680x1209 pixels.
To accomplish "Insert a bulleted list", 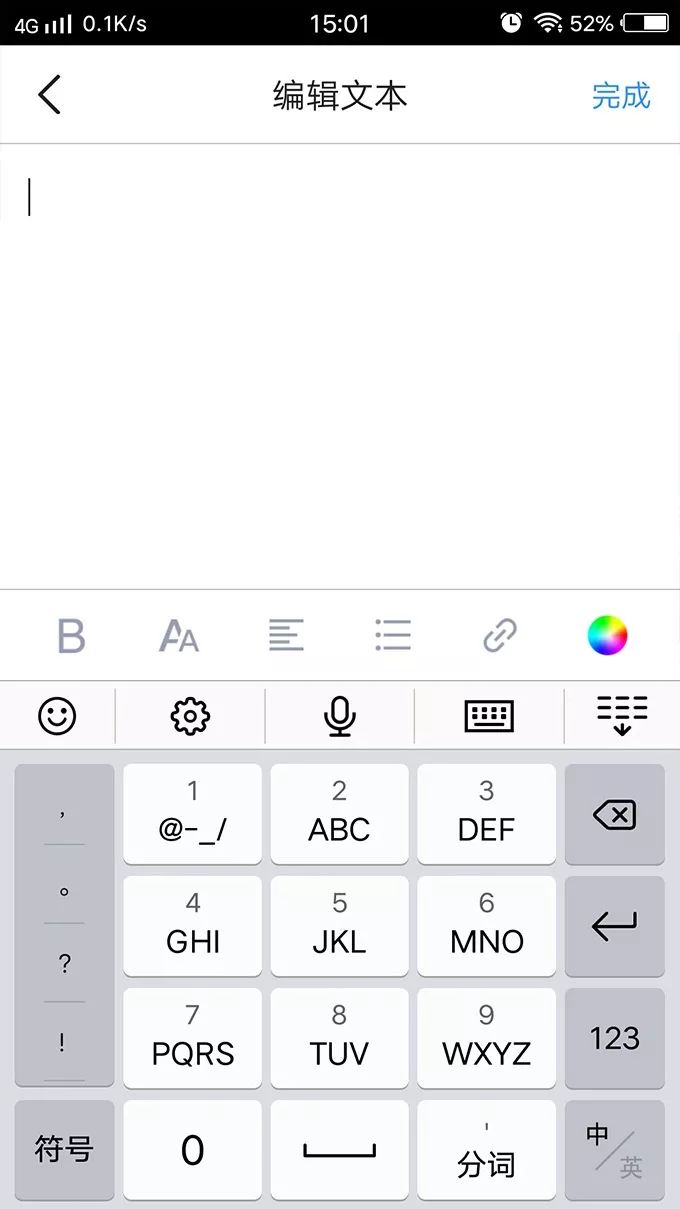I will click(x=393, y=635).
